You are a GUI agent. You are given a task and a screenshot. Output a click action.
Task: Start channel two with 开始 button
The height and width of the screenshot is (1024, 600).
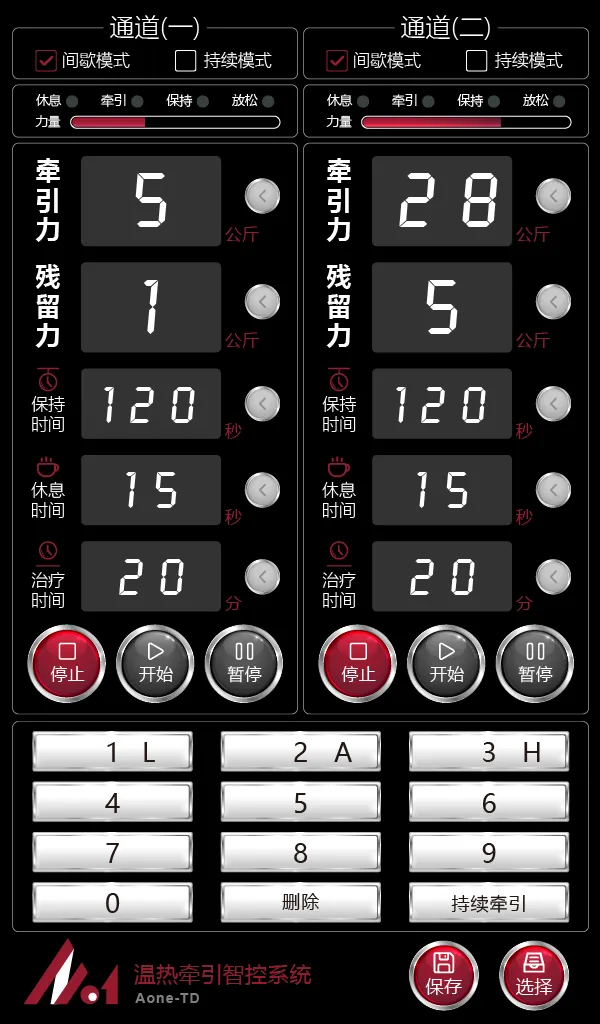coord(446,663)
